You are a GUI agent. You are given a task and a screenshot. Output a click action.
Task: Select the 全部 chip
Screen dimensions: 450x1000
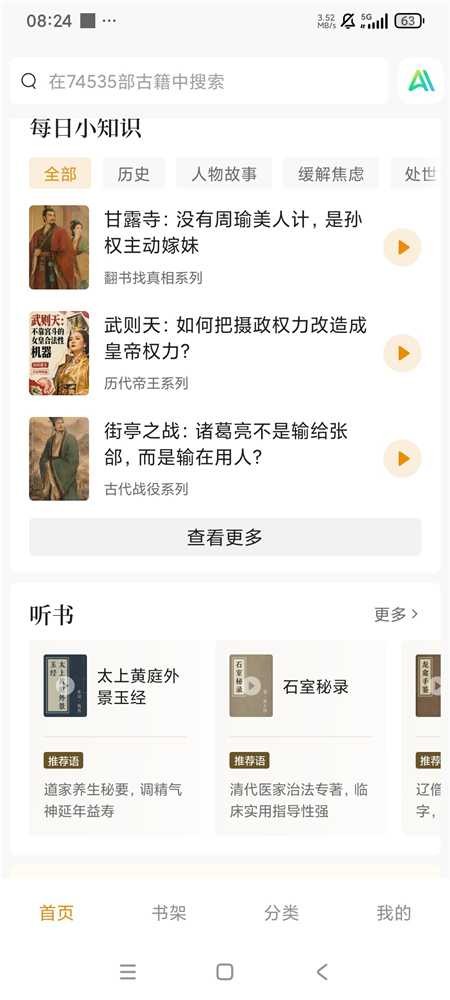[x=60, y=173]
